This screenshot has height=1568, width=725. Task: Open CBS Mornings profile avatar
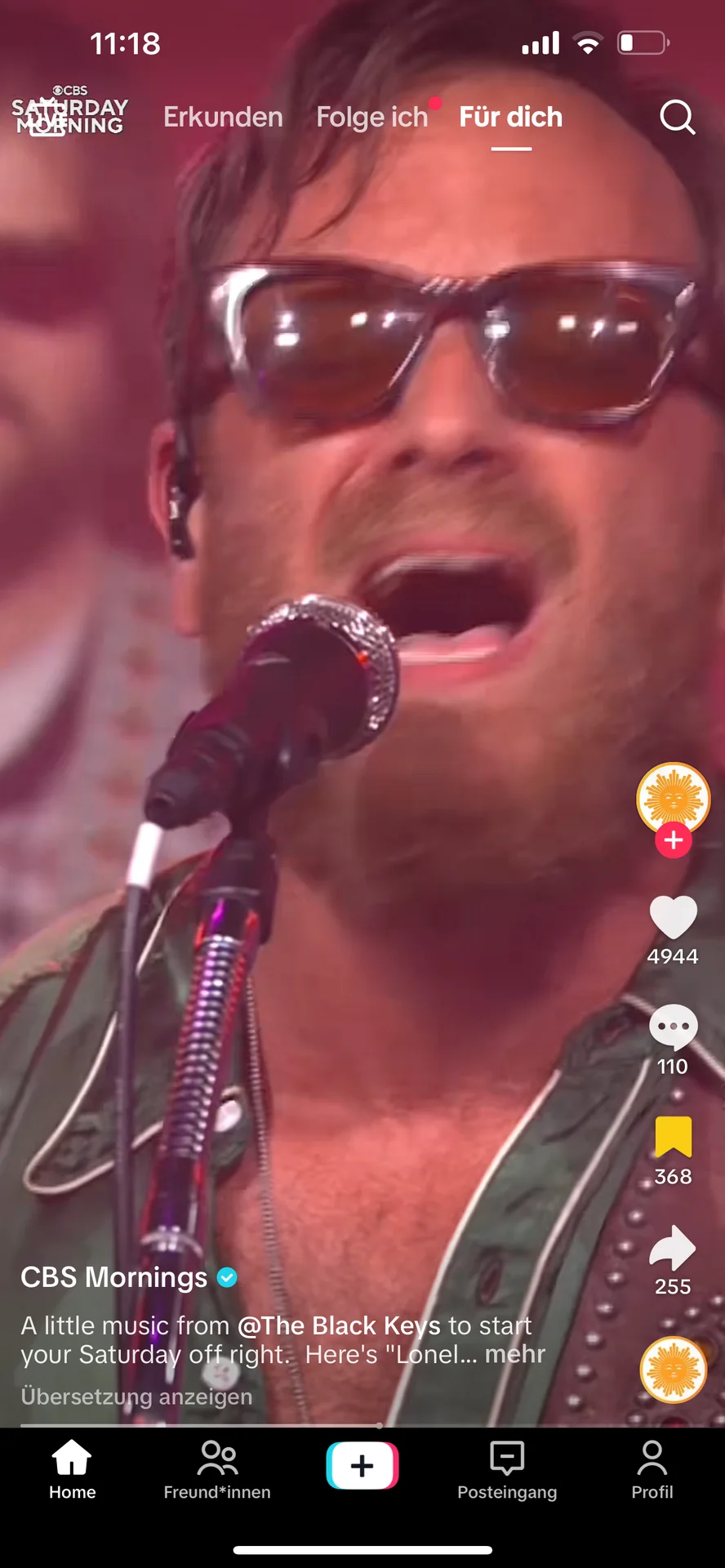click(673, 798)
